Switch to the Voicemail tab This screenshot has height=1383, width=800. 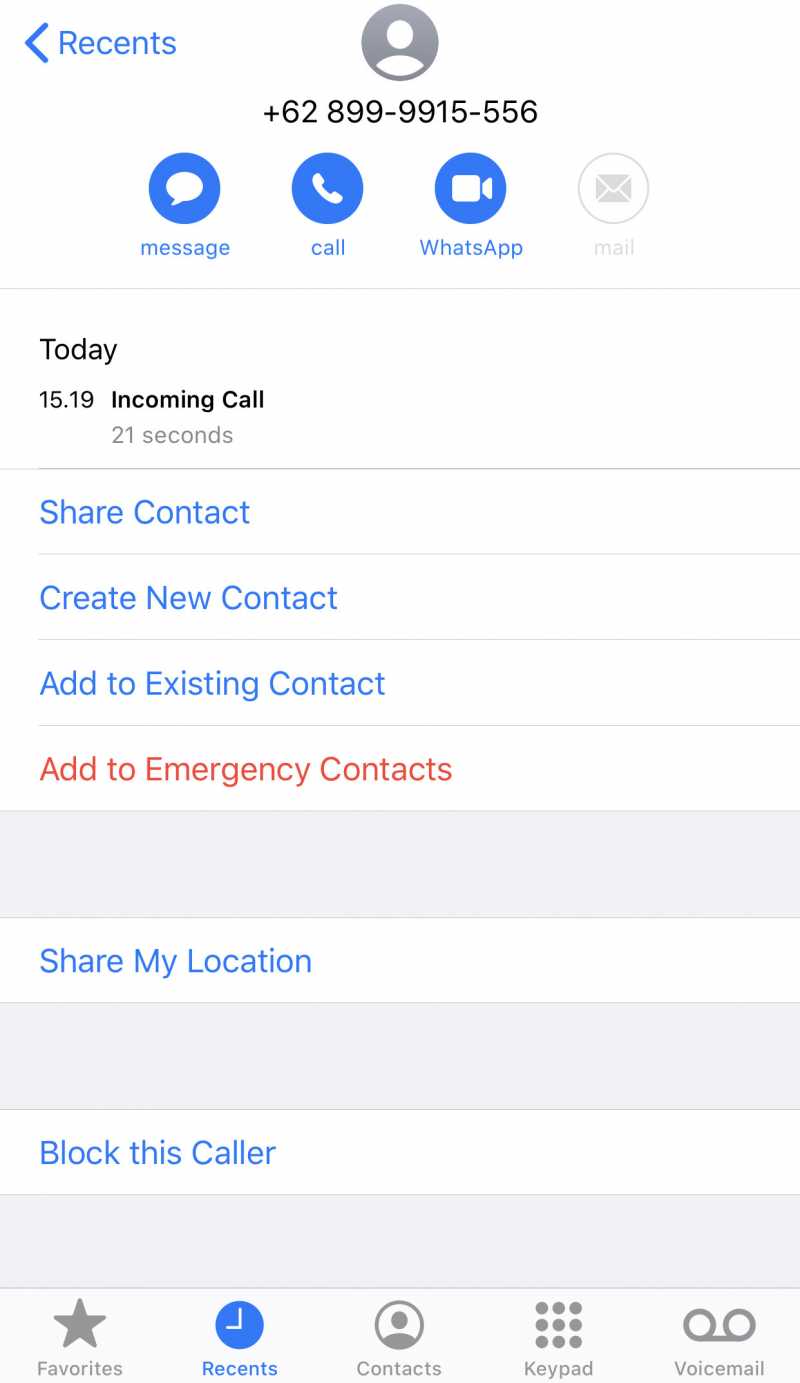[719, 1338]
